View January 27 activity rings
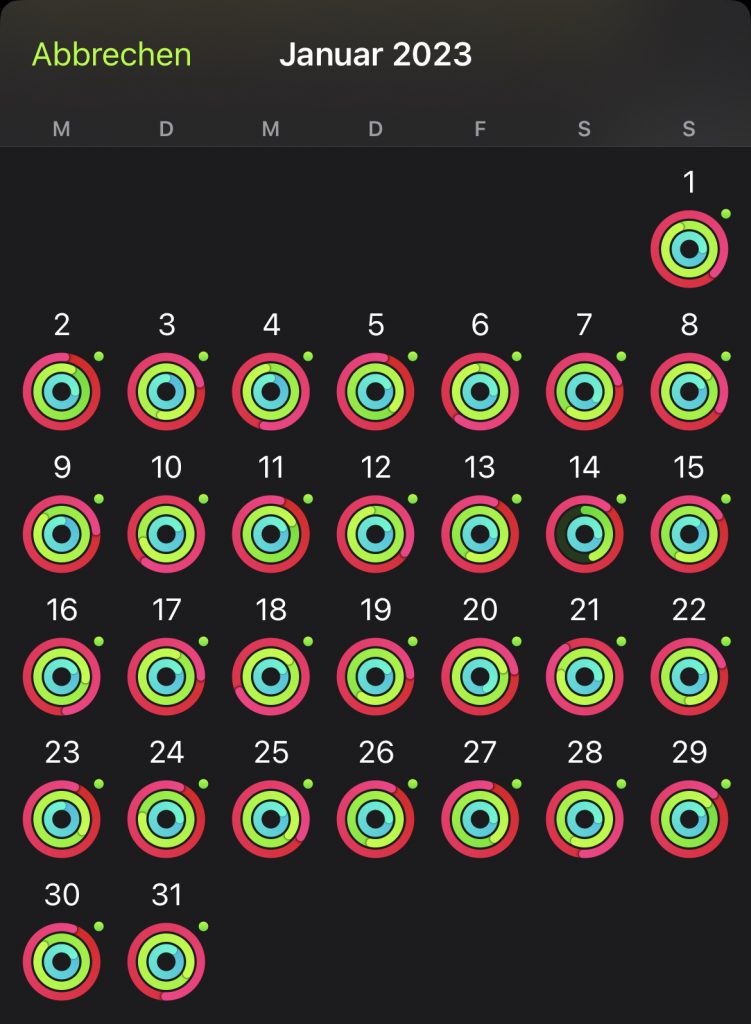This screenshot has height=1024, width=751. (480, 819)
